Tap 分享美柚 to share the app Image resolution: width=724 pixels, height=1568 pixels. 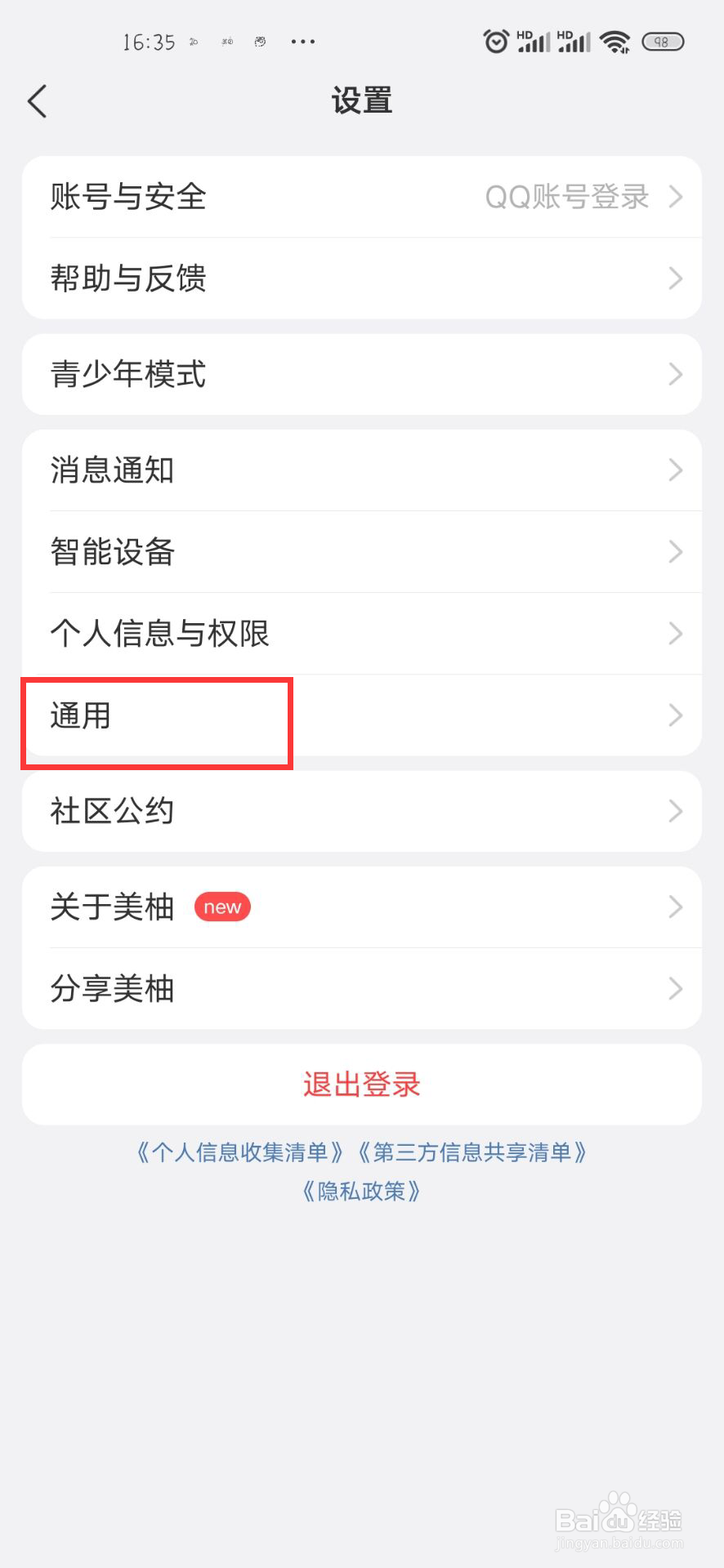362,989
